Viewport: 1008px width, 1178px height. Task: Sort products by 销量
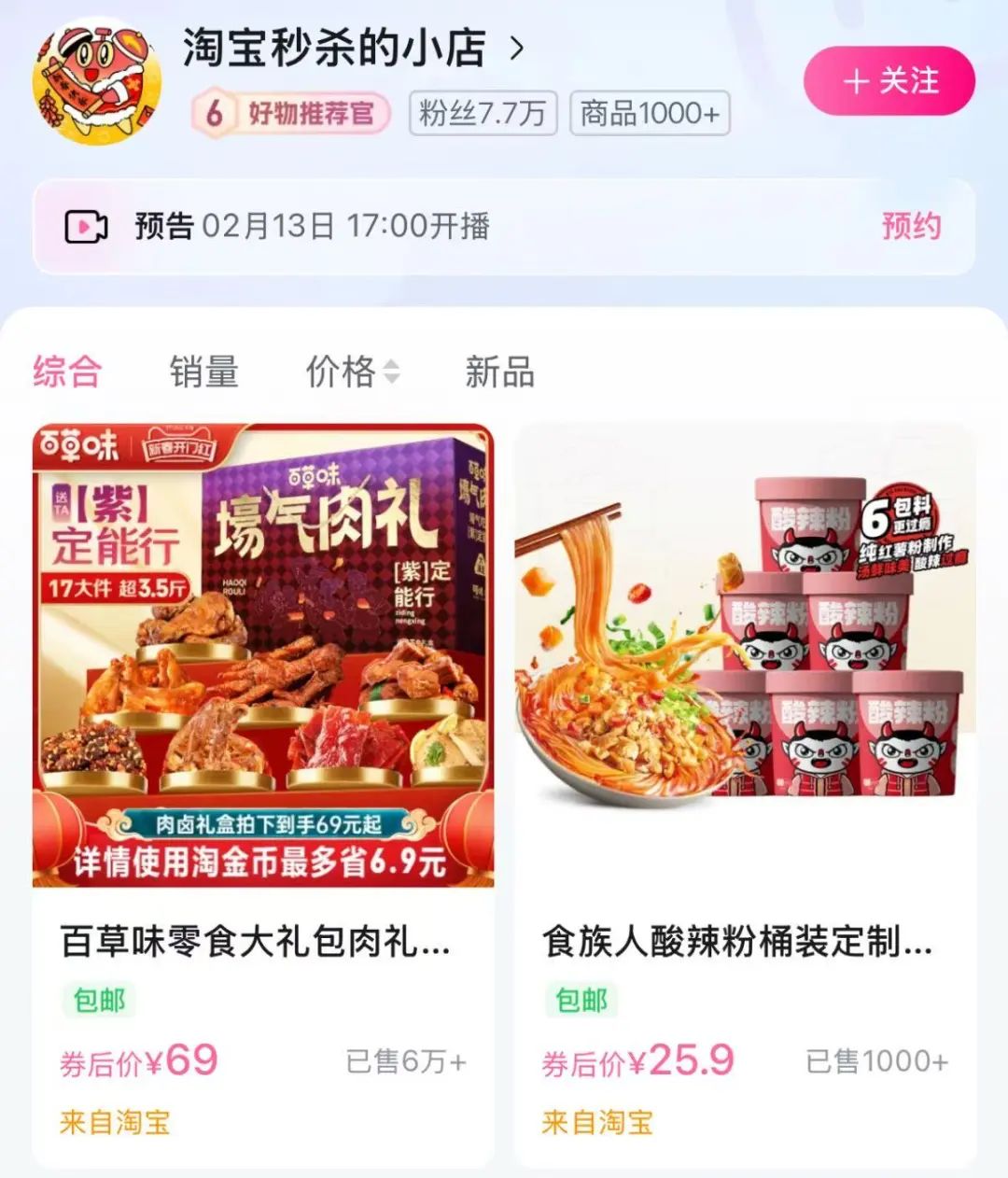pos(203,372)
